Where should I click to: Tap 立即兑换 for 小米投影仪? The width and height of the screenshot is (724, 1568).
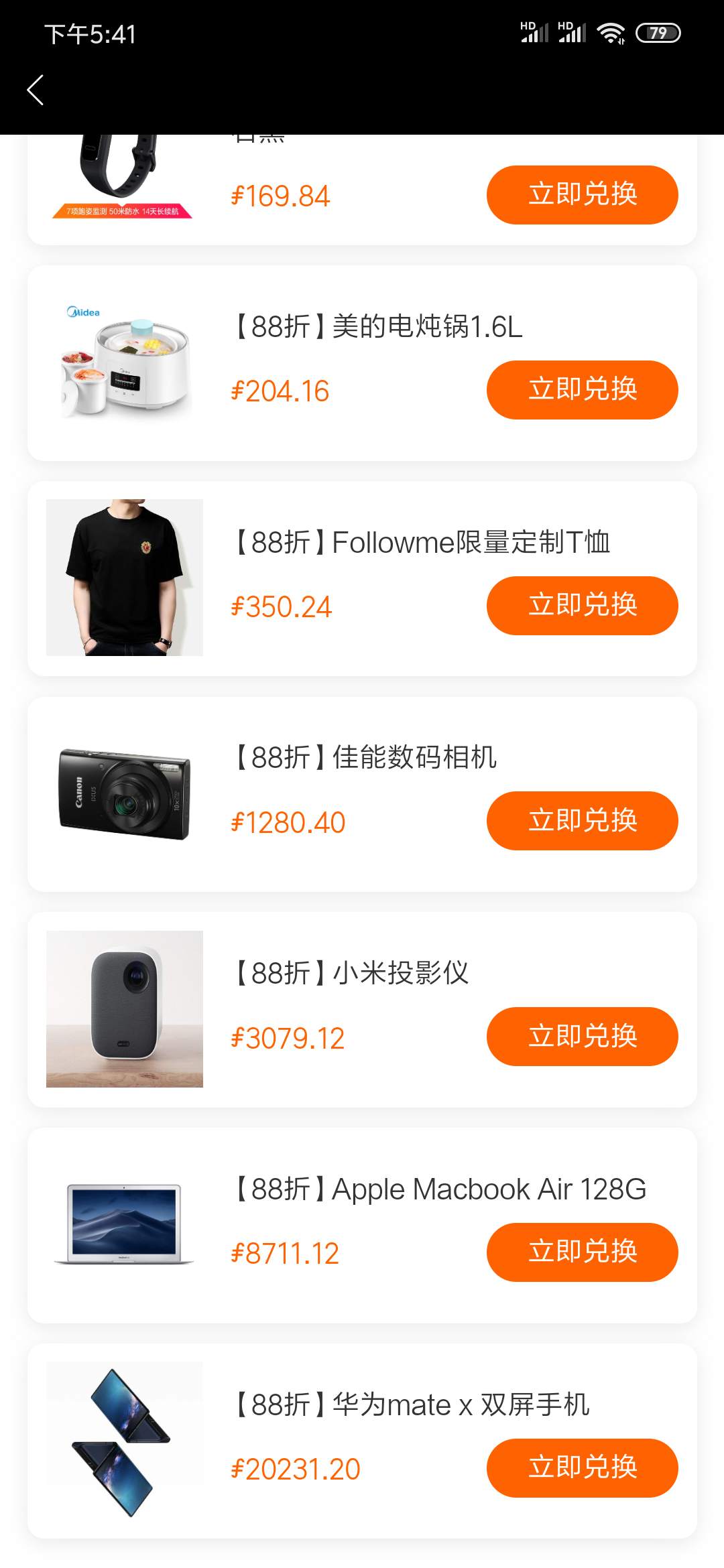pos(582,1036)
